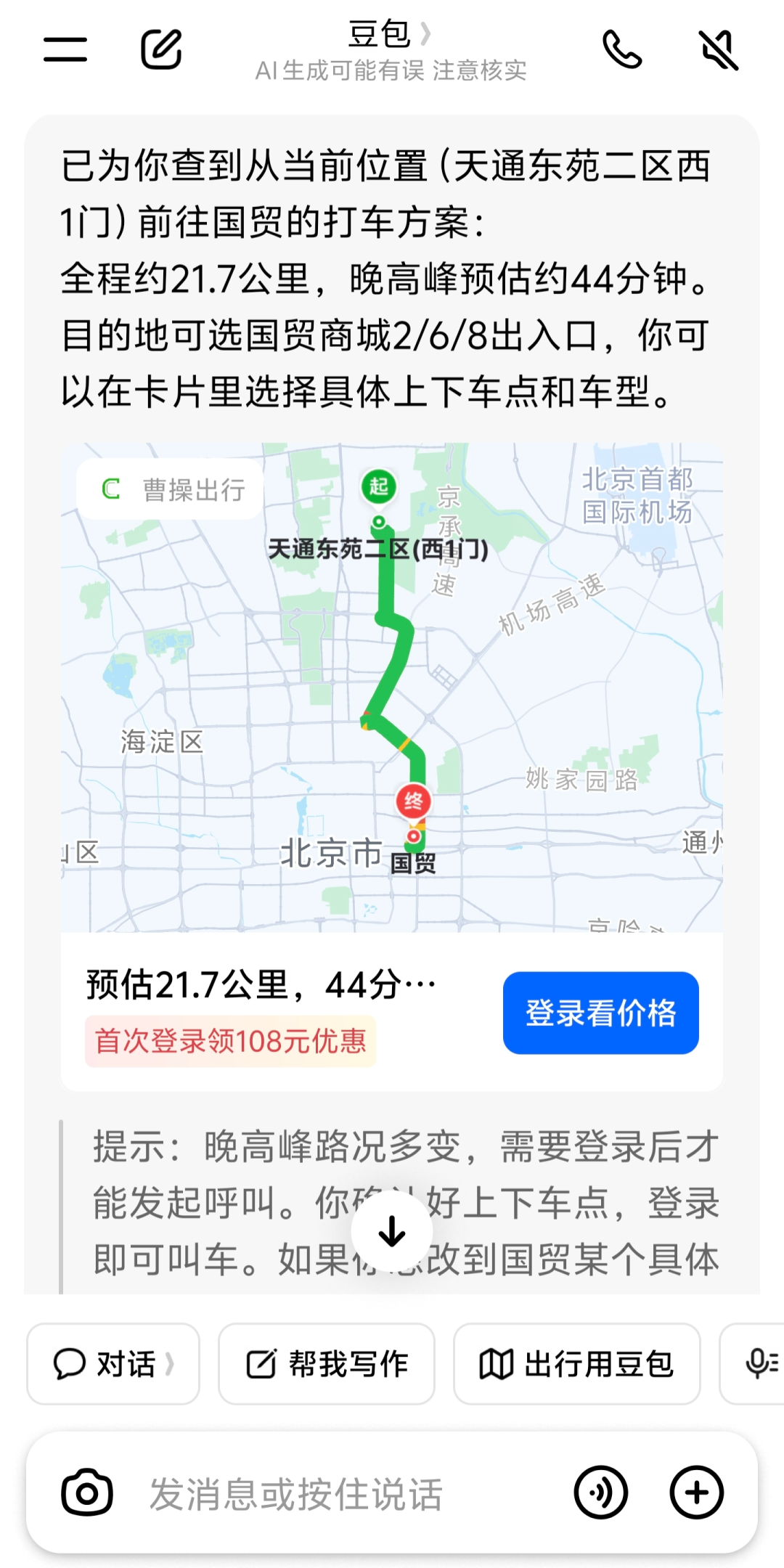Switch to voice input mode icon
The width and height of the screenshot is (784, 1568).
click(x=600, y=1493)
